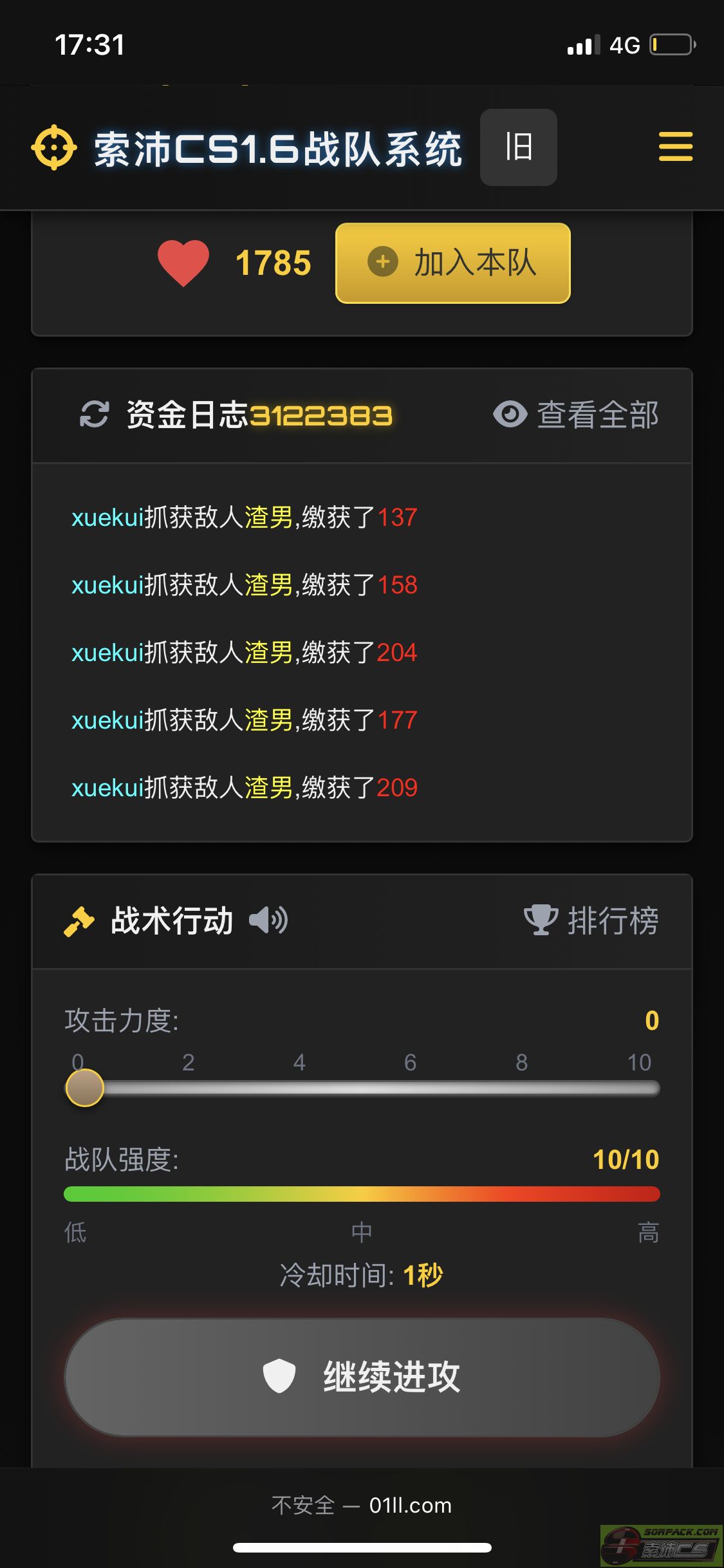Tap the 继续进攻 button

tap(362, 1377)
